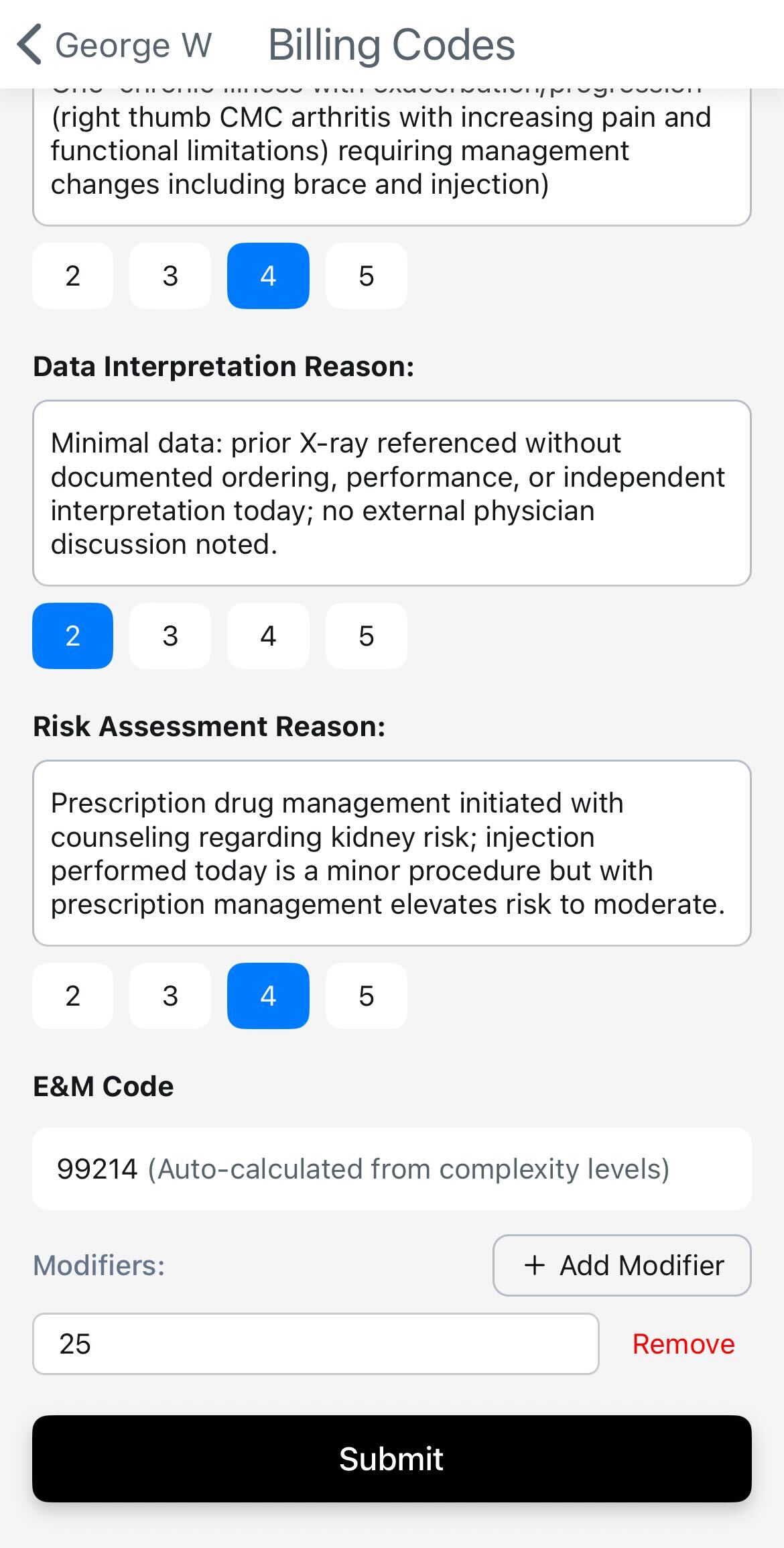Tap George W in the navigation bar

(132, 45)
